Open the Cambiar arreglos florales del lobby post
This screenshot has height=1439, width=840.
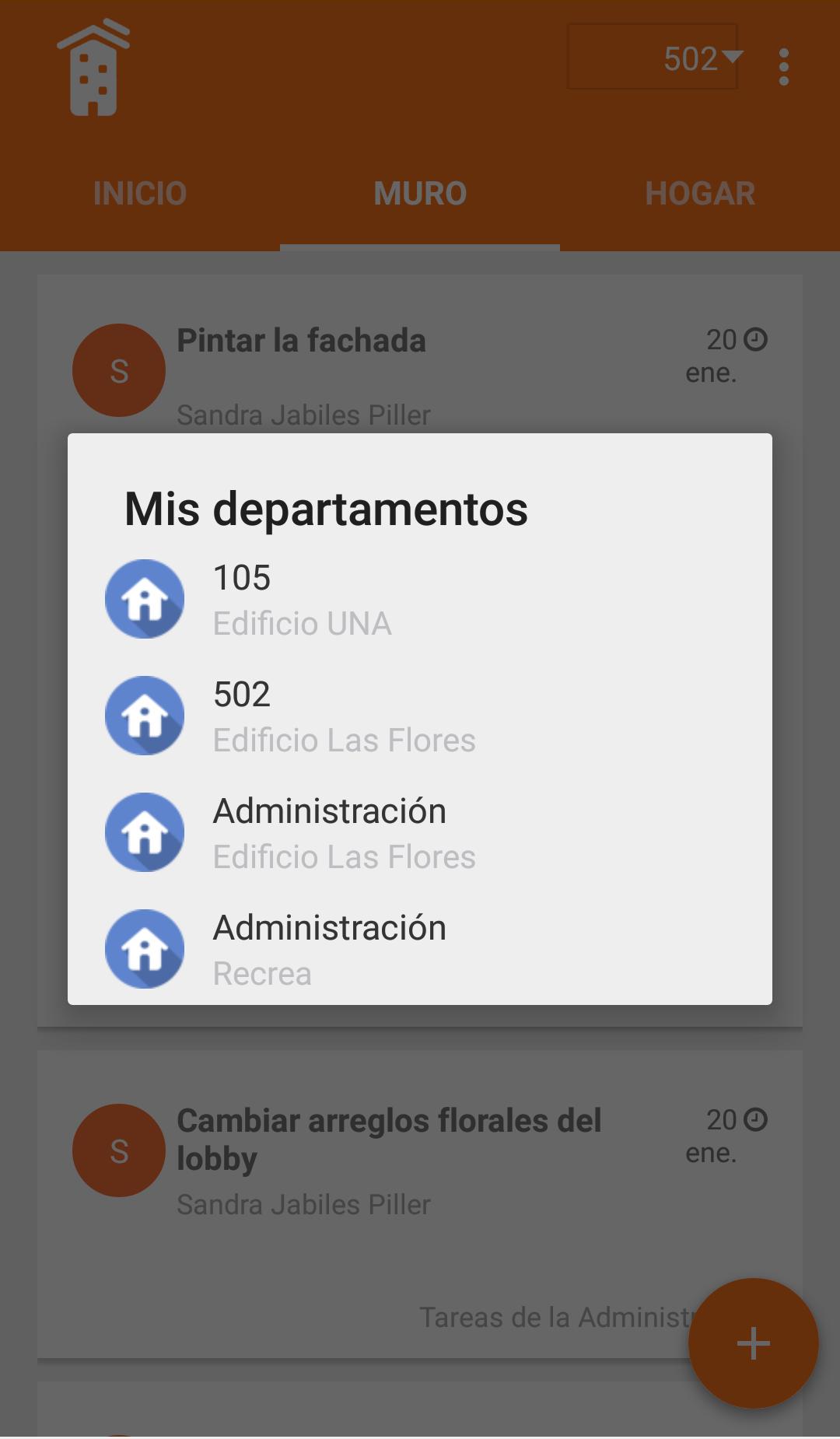[x=389, y=1140]
